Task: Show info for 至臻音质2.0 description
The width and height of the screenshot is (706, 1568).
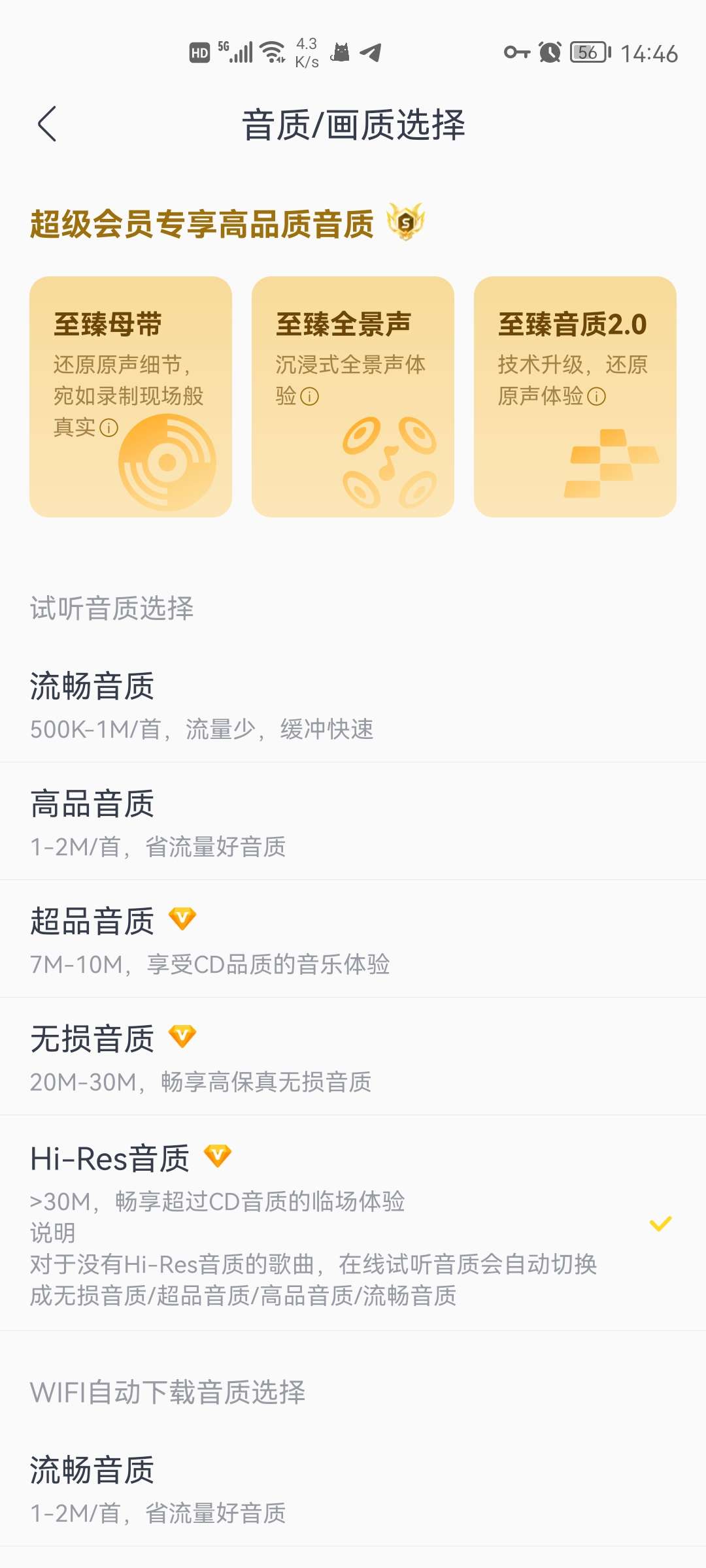Action: [597, 397]
